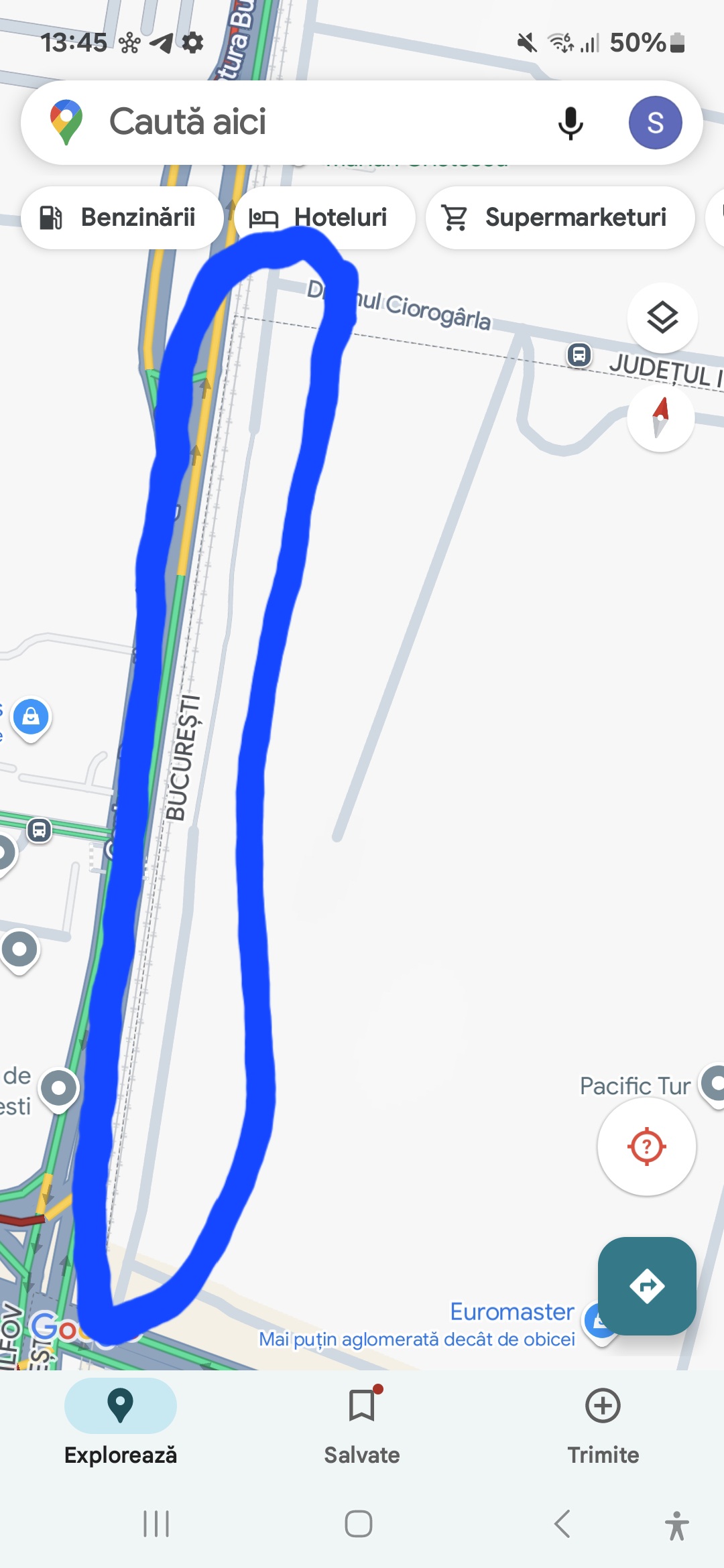Screen dimensions: 724x1568
Task: Go back with the system back button
Action: pos(562,1524)
